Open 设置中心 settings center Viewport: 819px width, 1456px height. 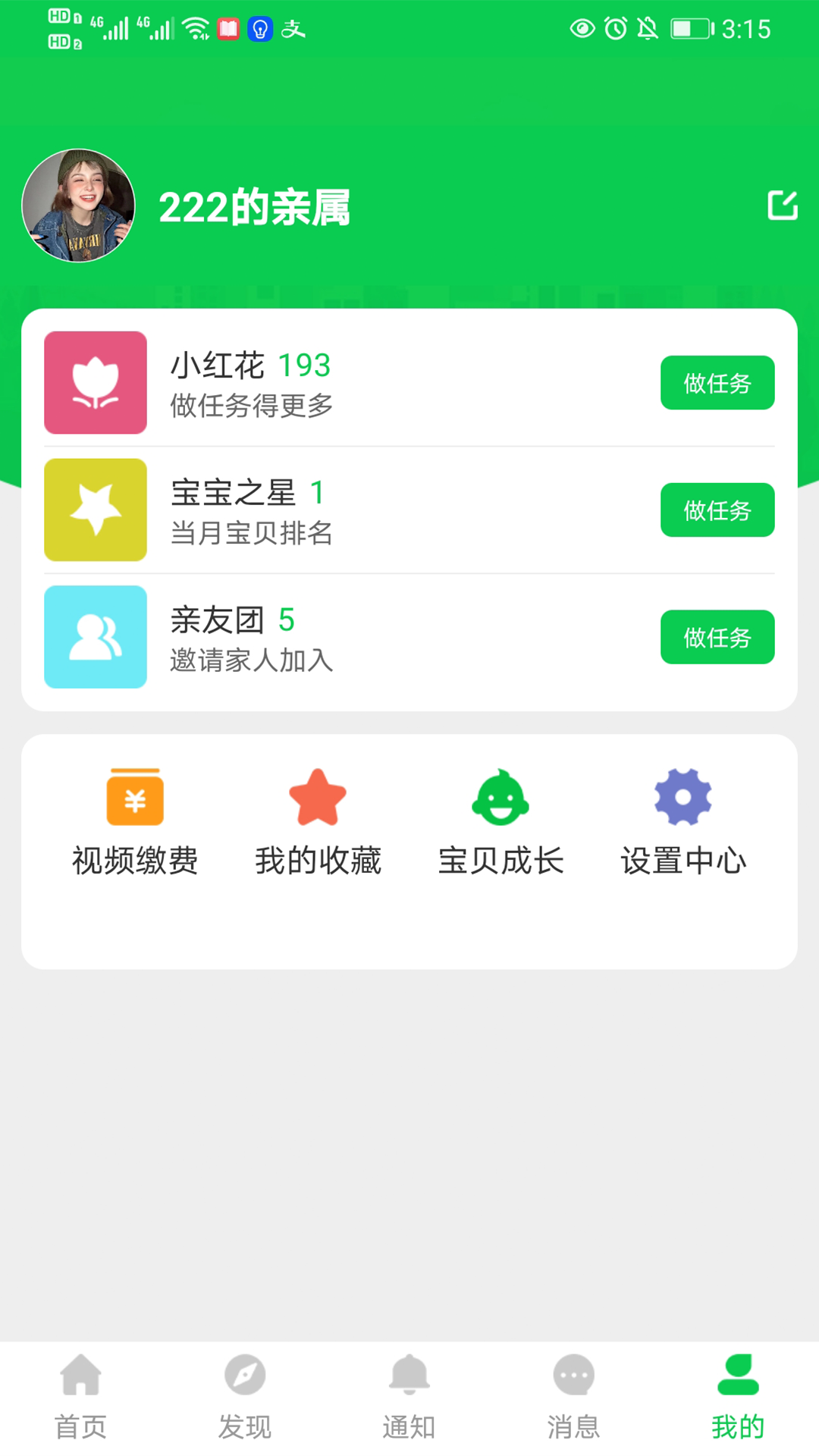click(x=683, y=823)
